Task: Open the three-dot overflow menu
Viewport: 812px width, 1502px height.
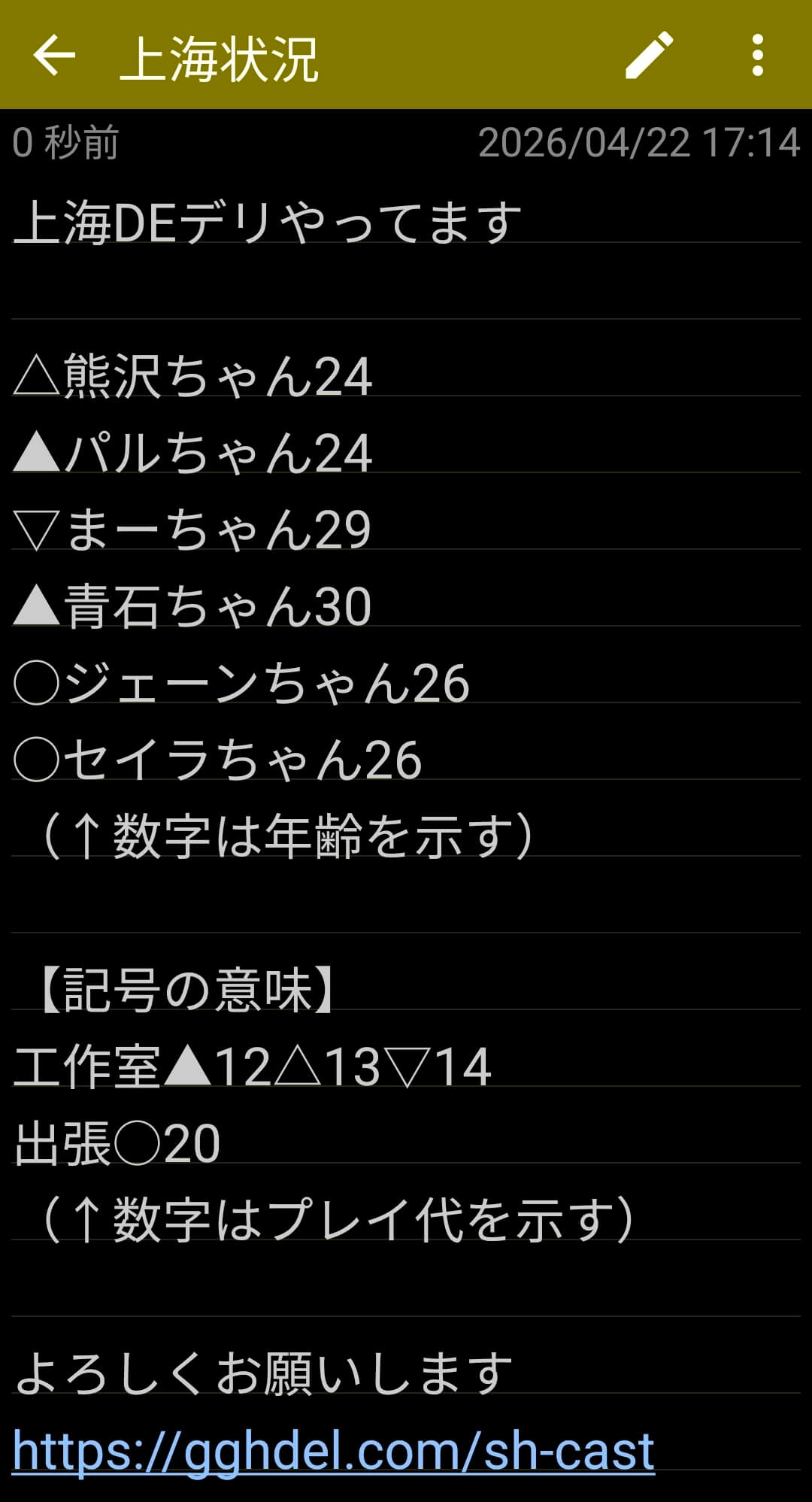Action: pos(757,55)
